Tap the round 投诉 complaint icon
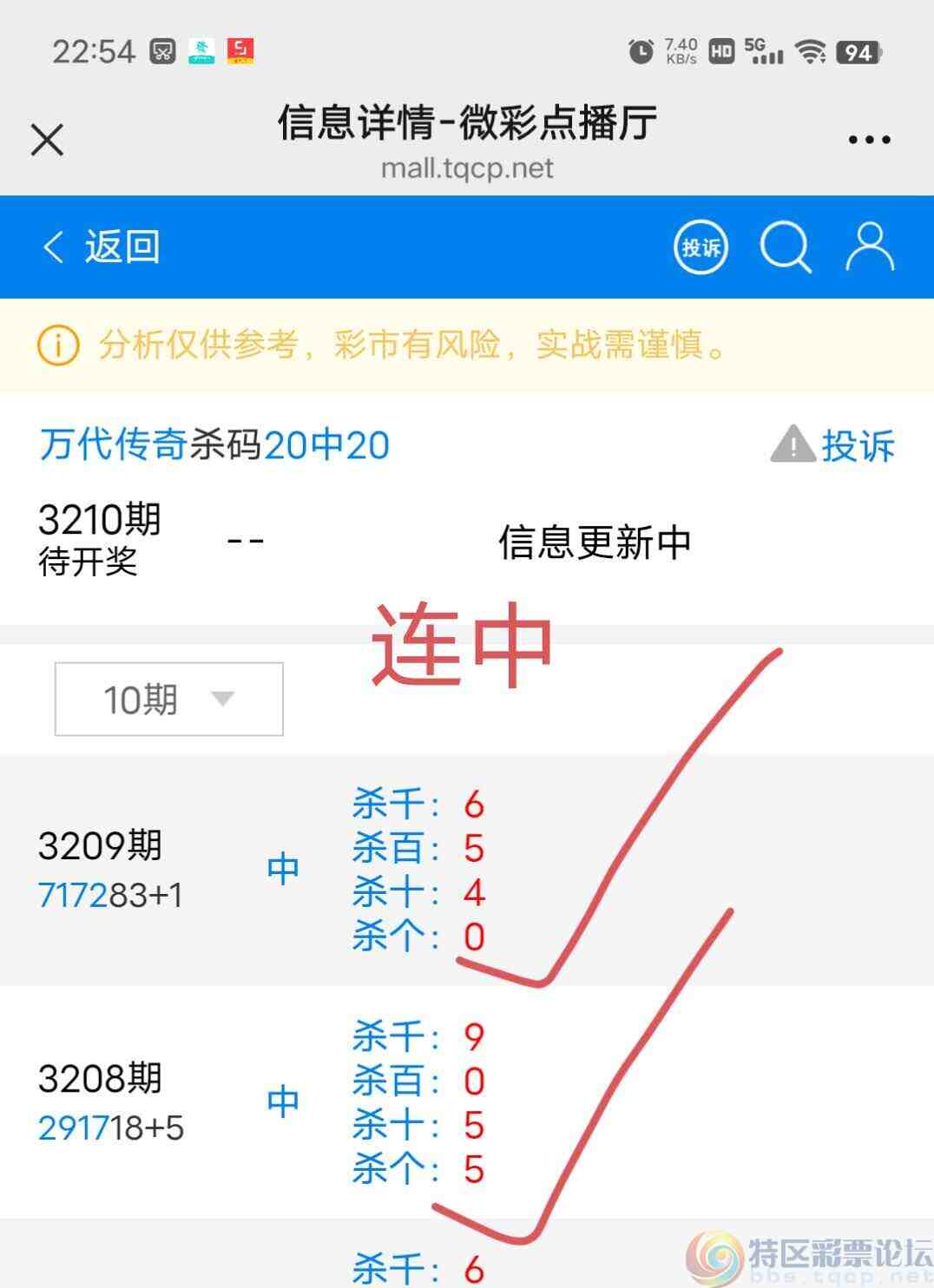The image size is (934, 1288). [700, 246]
